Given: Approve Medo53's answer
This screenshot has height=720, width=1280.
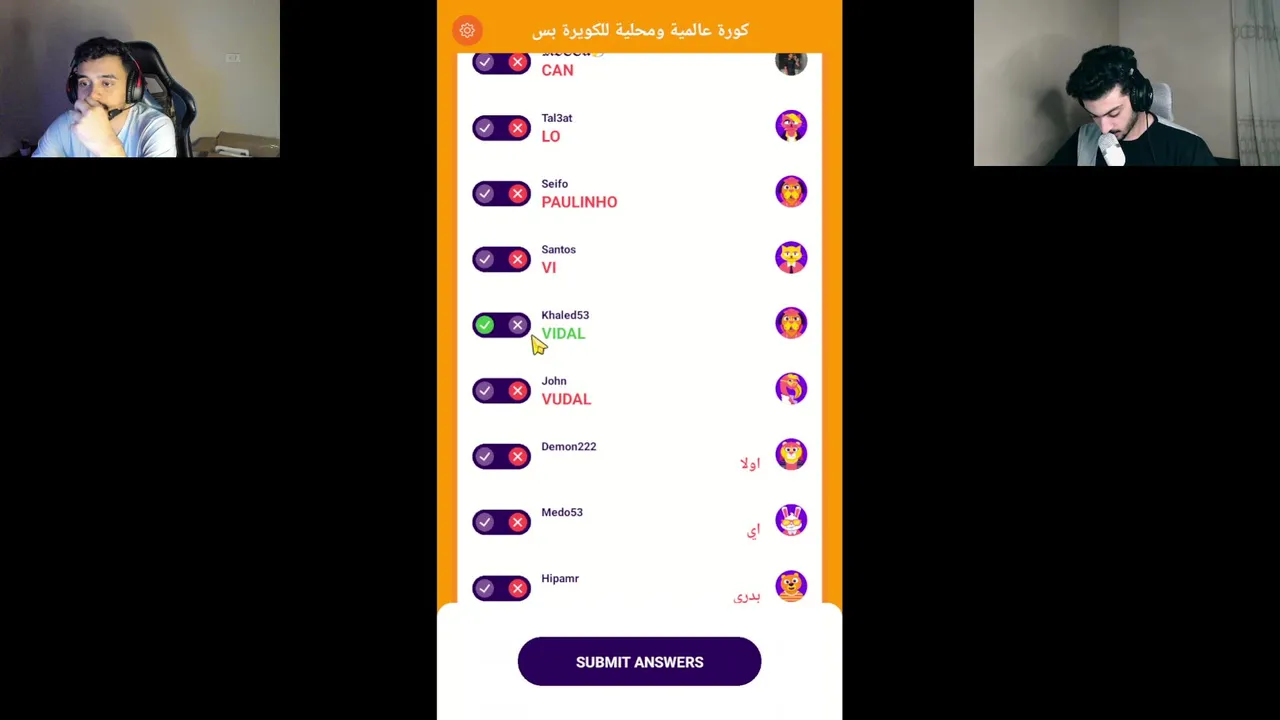Looking at the screenshot, I should (485, 523).
